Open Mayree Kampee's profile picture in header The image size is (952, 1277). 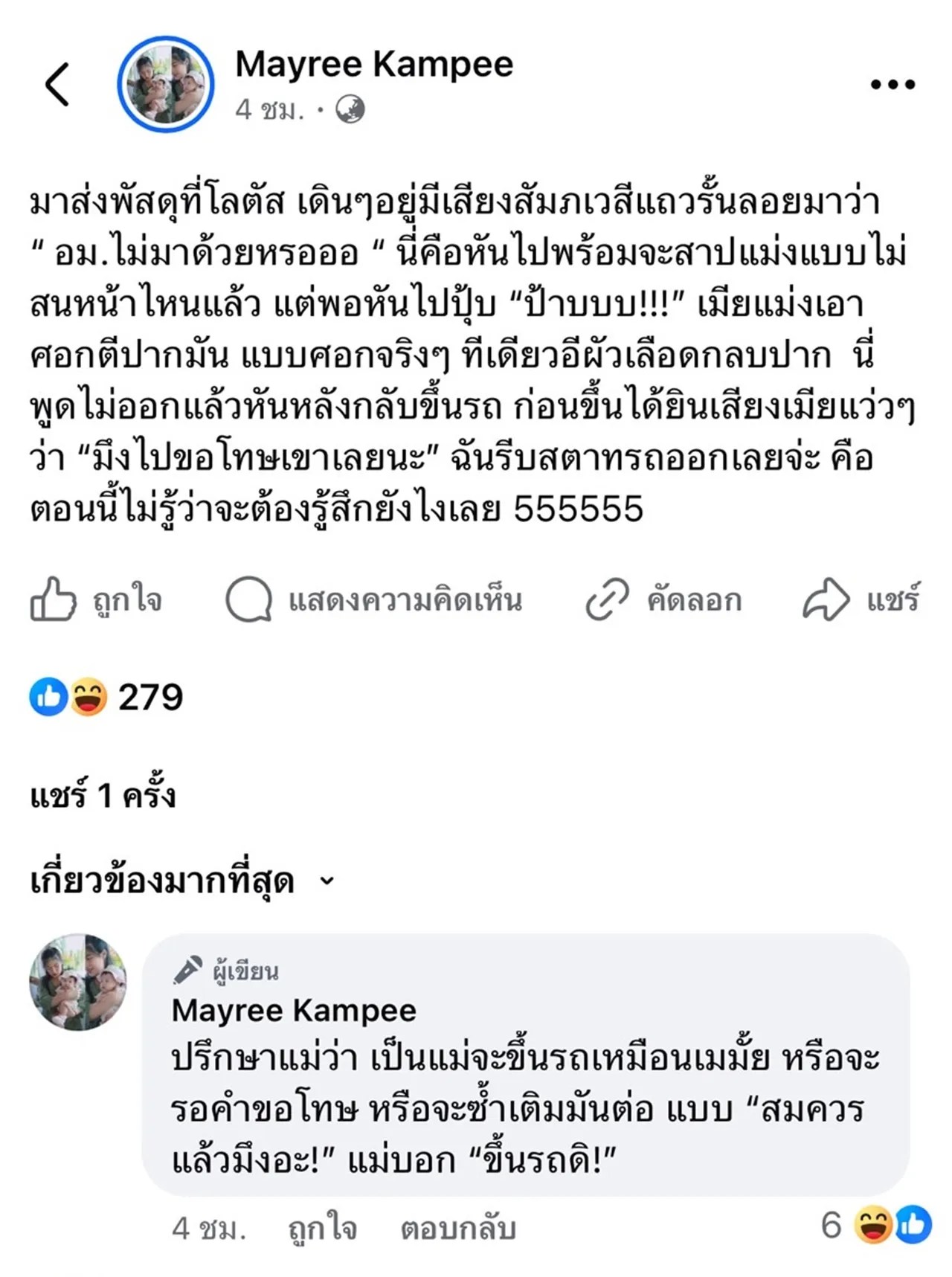[166, 84]
